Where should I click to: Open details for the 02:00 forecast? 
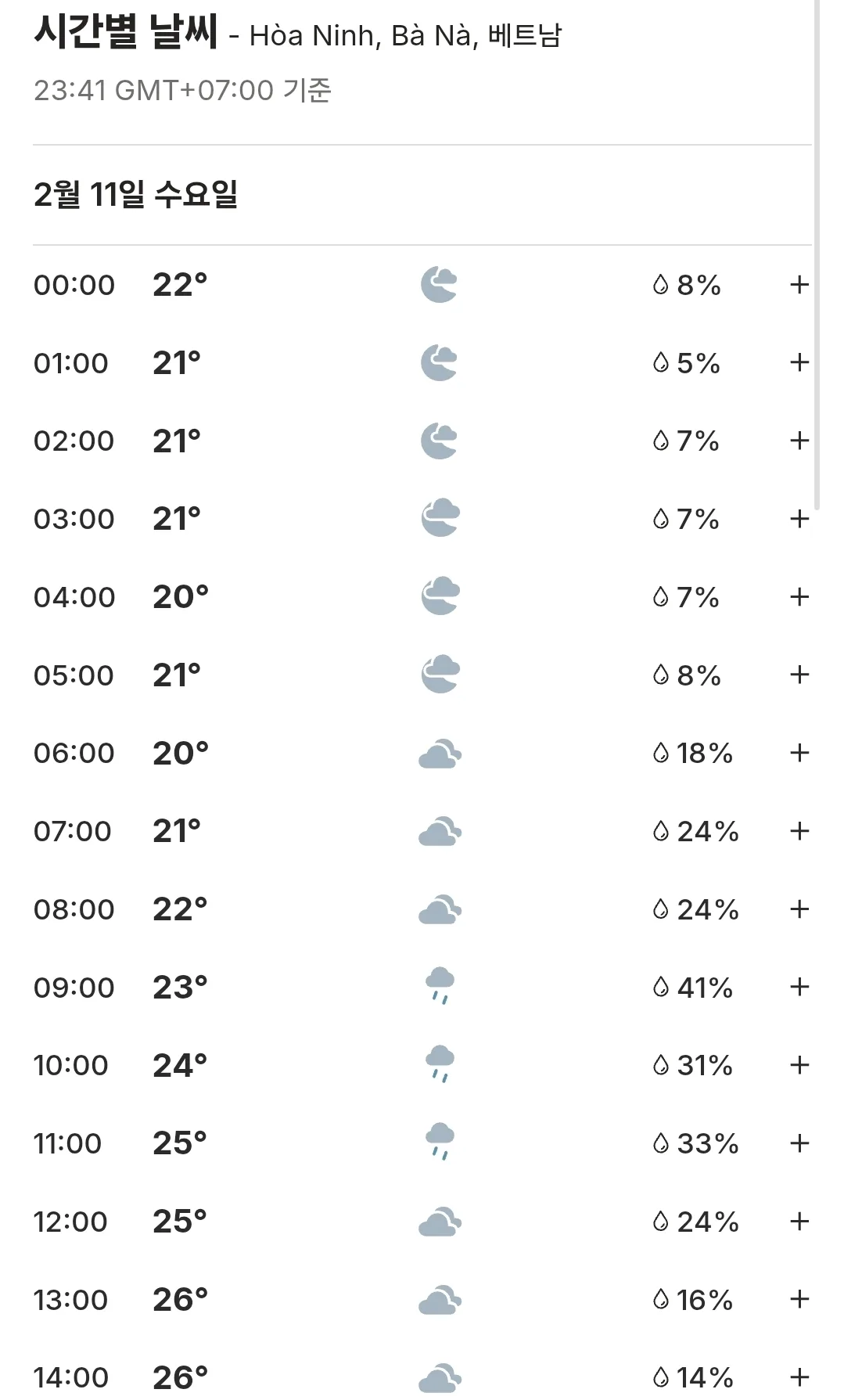799,441
